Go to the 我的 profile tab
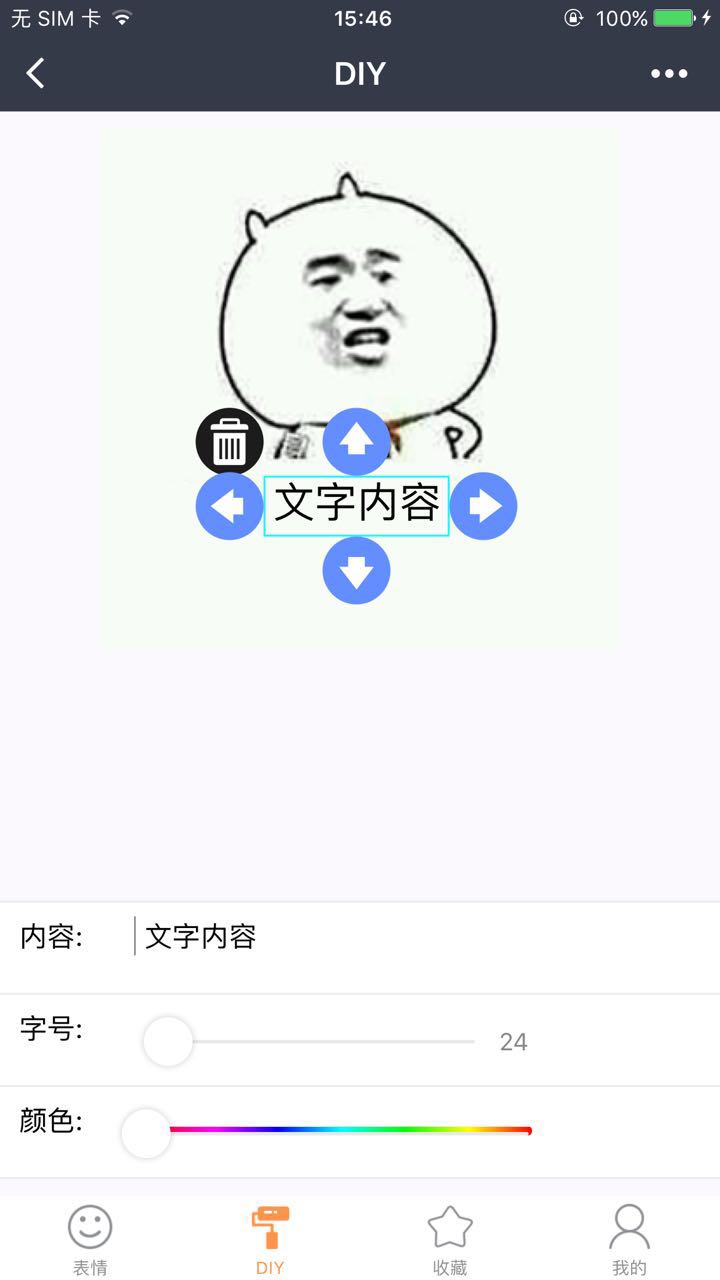This screenshot has width=720, height=1280. [x=630, y=1240]
